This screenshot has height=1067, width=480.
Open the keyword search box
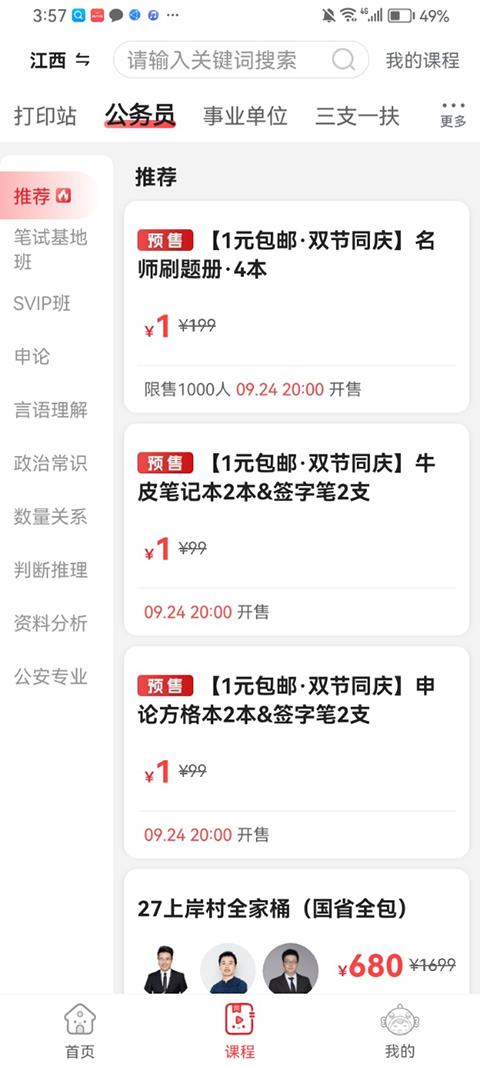(x=241, y=60)
